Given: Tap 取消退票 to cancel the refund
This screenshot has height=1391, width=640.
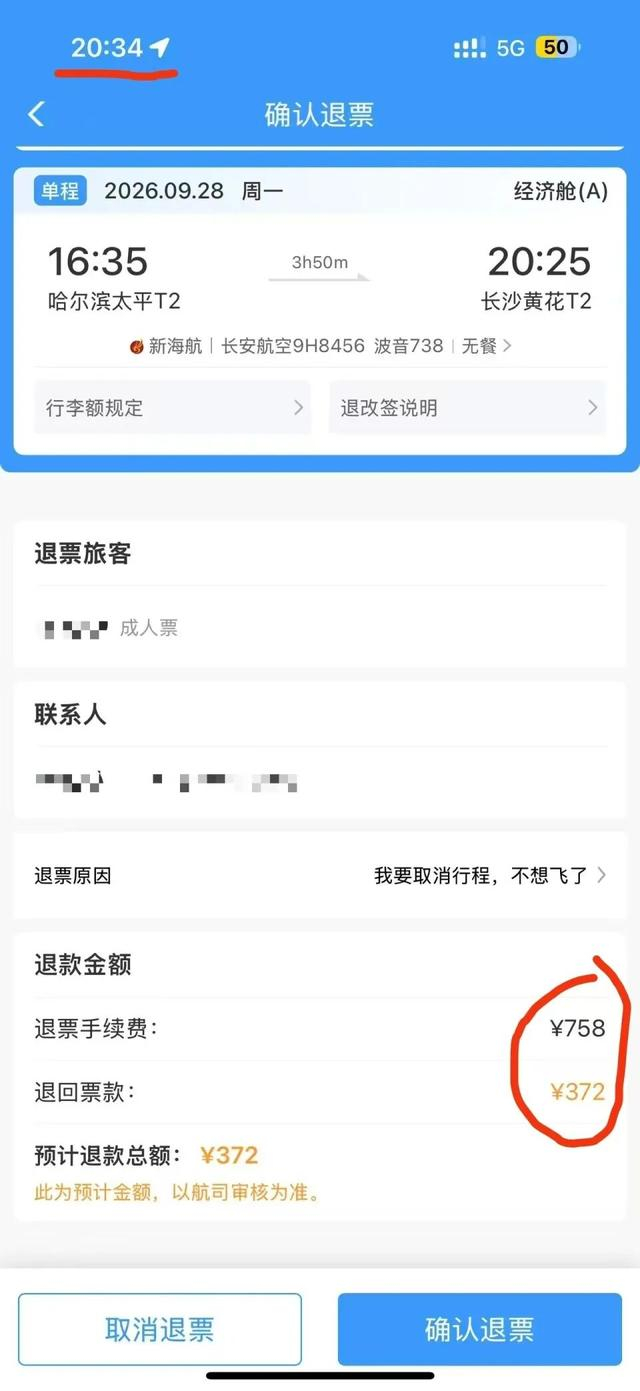Looking at the screenshot, I should tap(160, 1329).
